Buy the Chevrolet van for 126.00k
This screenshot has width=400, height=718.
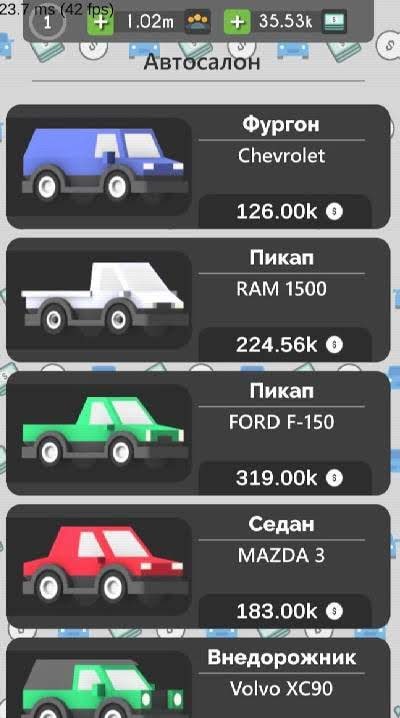click(x=285, y=212)
